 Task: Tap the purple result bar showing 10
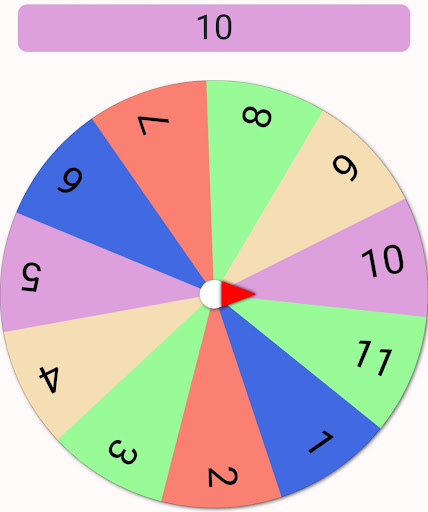click(x=214, y=28)
